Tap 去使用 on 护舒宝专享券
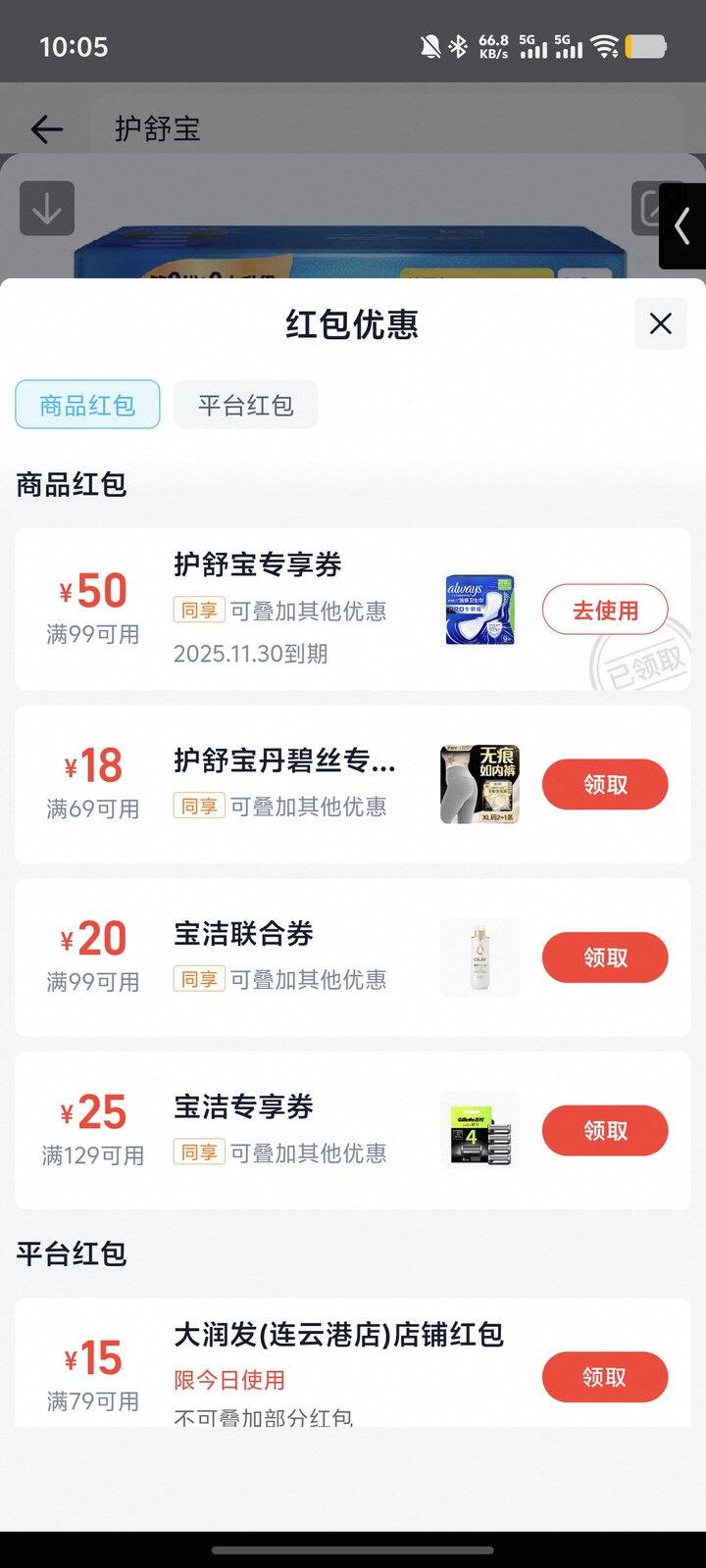This screenshot has width=706, height=1568. 605,611
